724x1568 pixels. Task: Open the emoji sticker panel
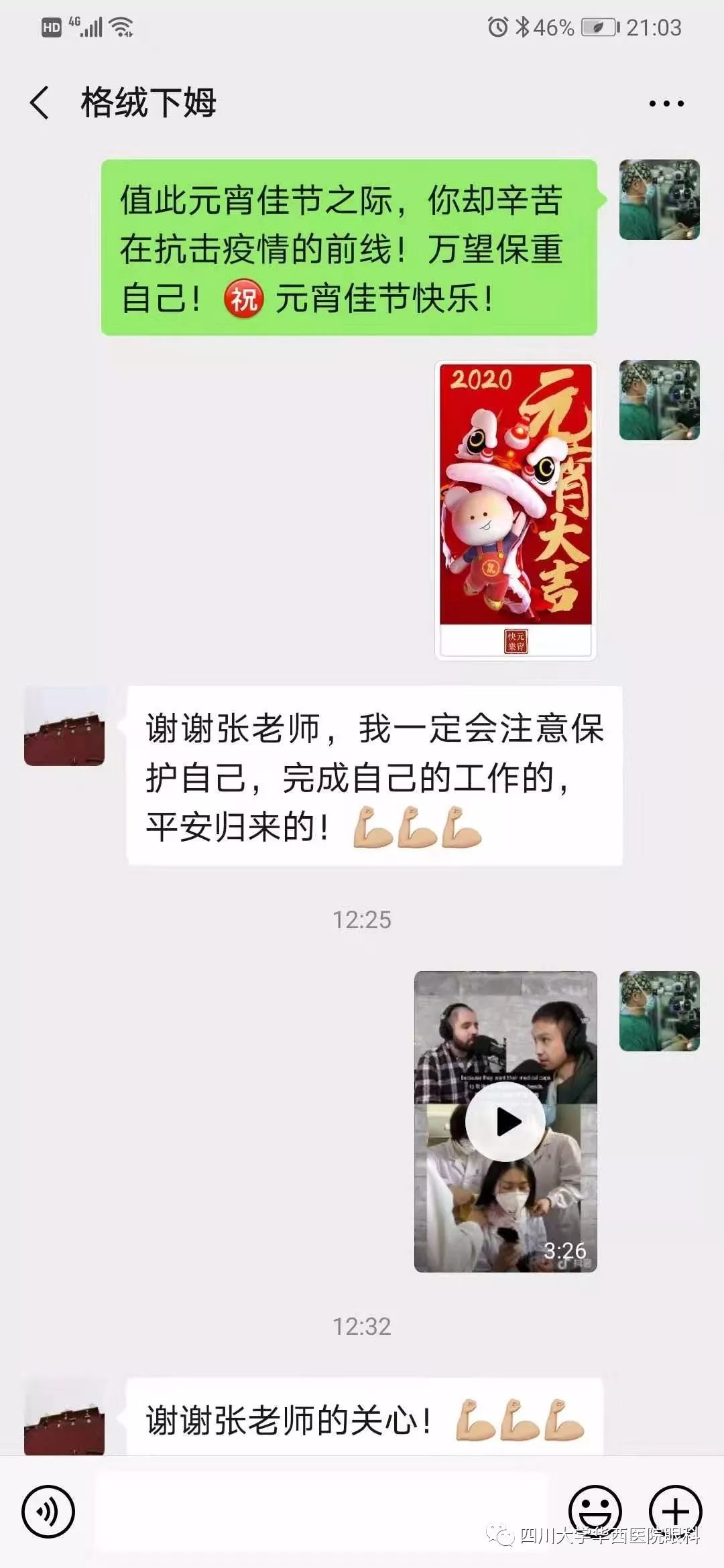(x=595, y=1512)
